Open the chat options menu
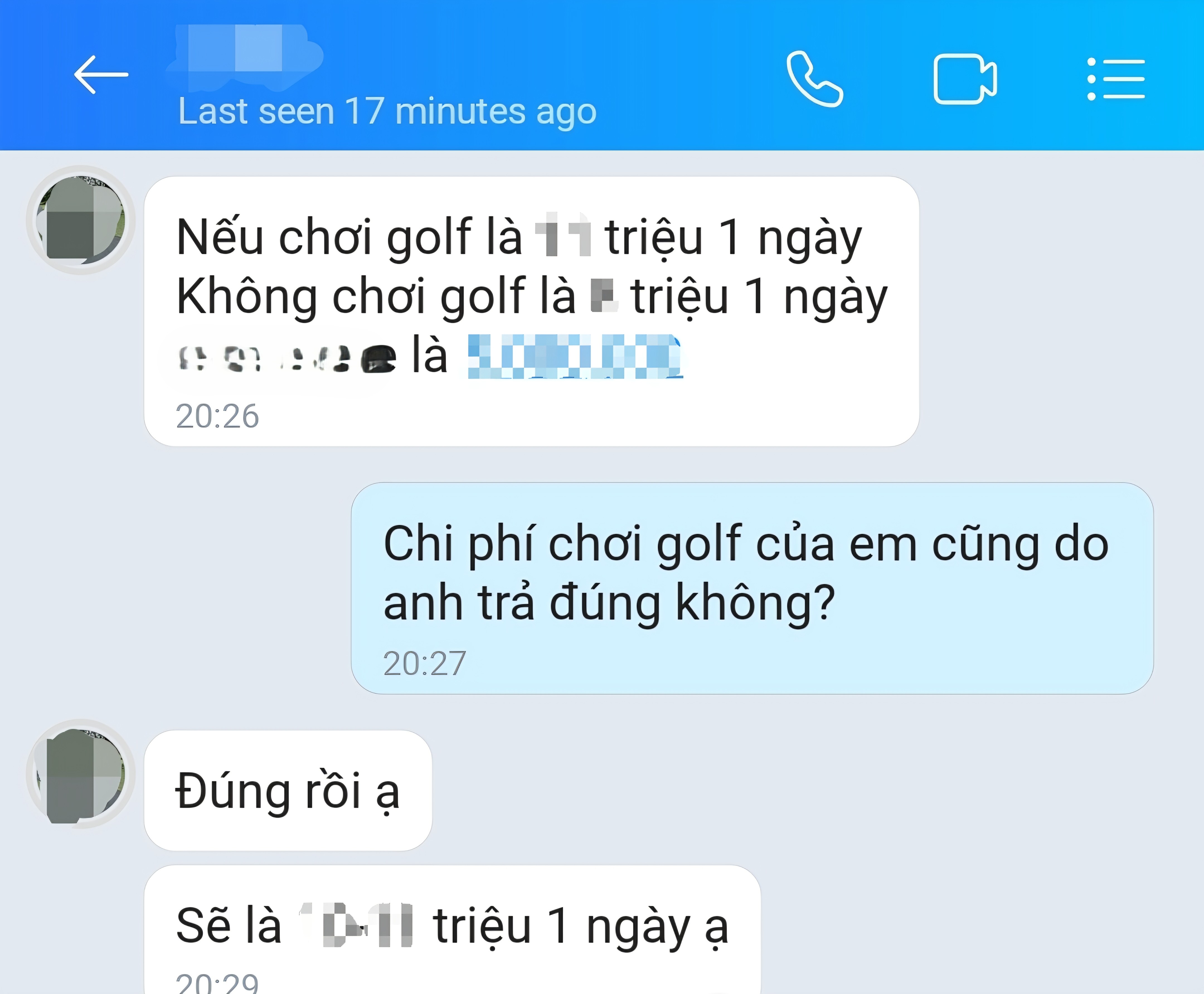The image size is (1204, 994). [x=1116, y=79]
